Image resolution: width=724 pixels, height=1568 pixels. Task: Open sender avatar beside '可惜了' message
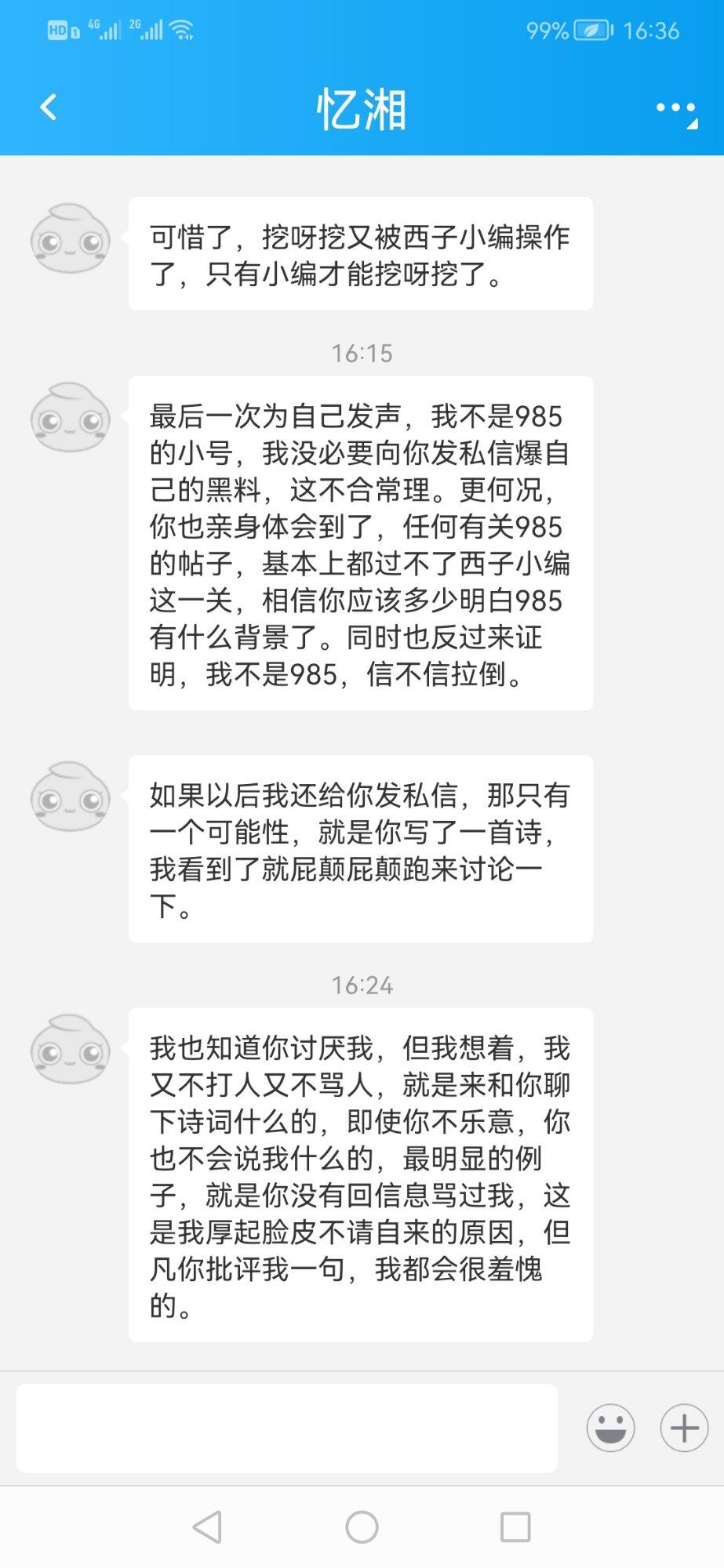click(x=70, y=238)
